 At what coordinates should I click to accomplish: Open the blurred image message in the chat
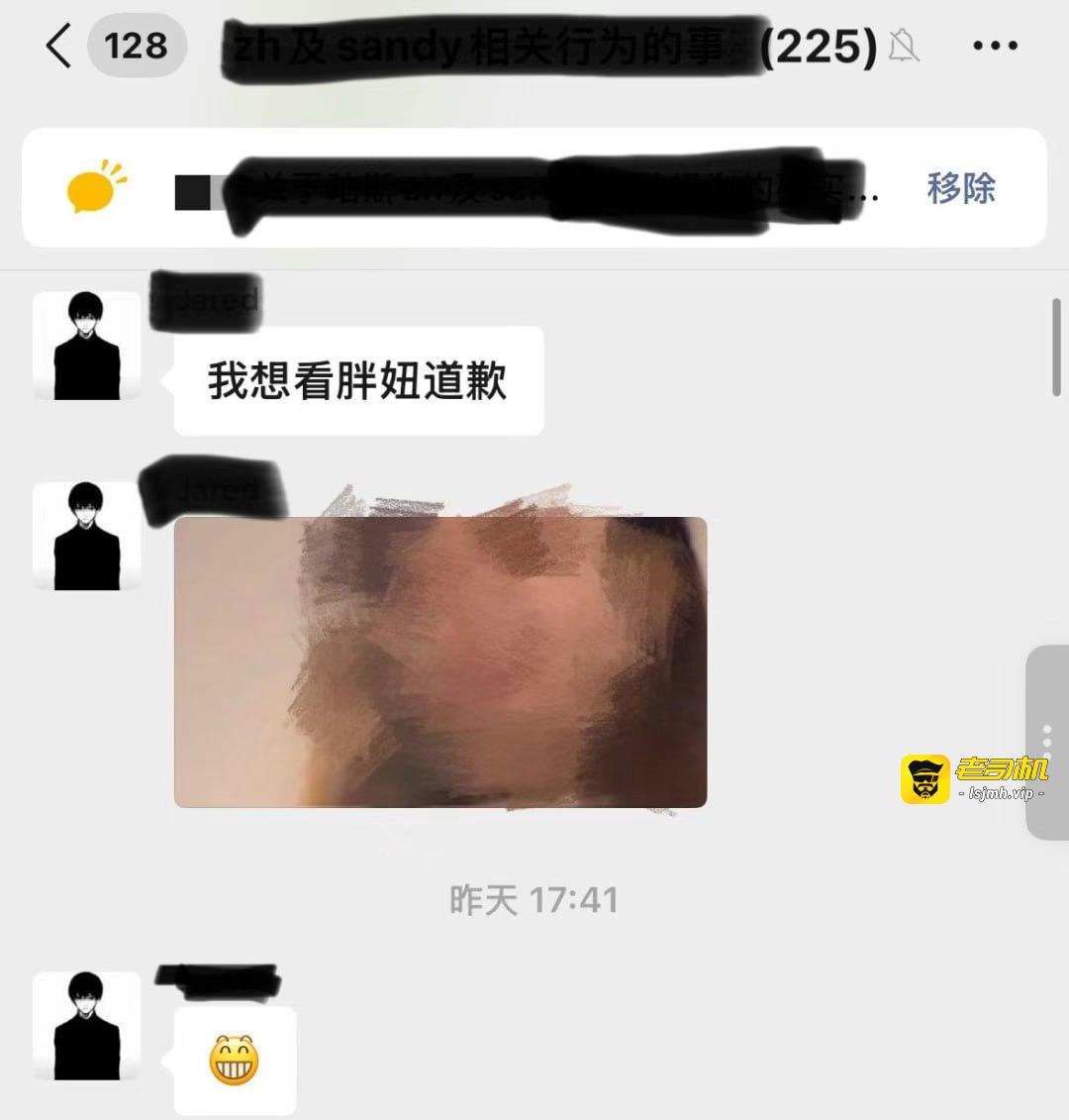coord(440,662)
